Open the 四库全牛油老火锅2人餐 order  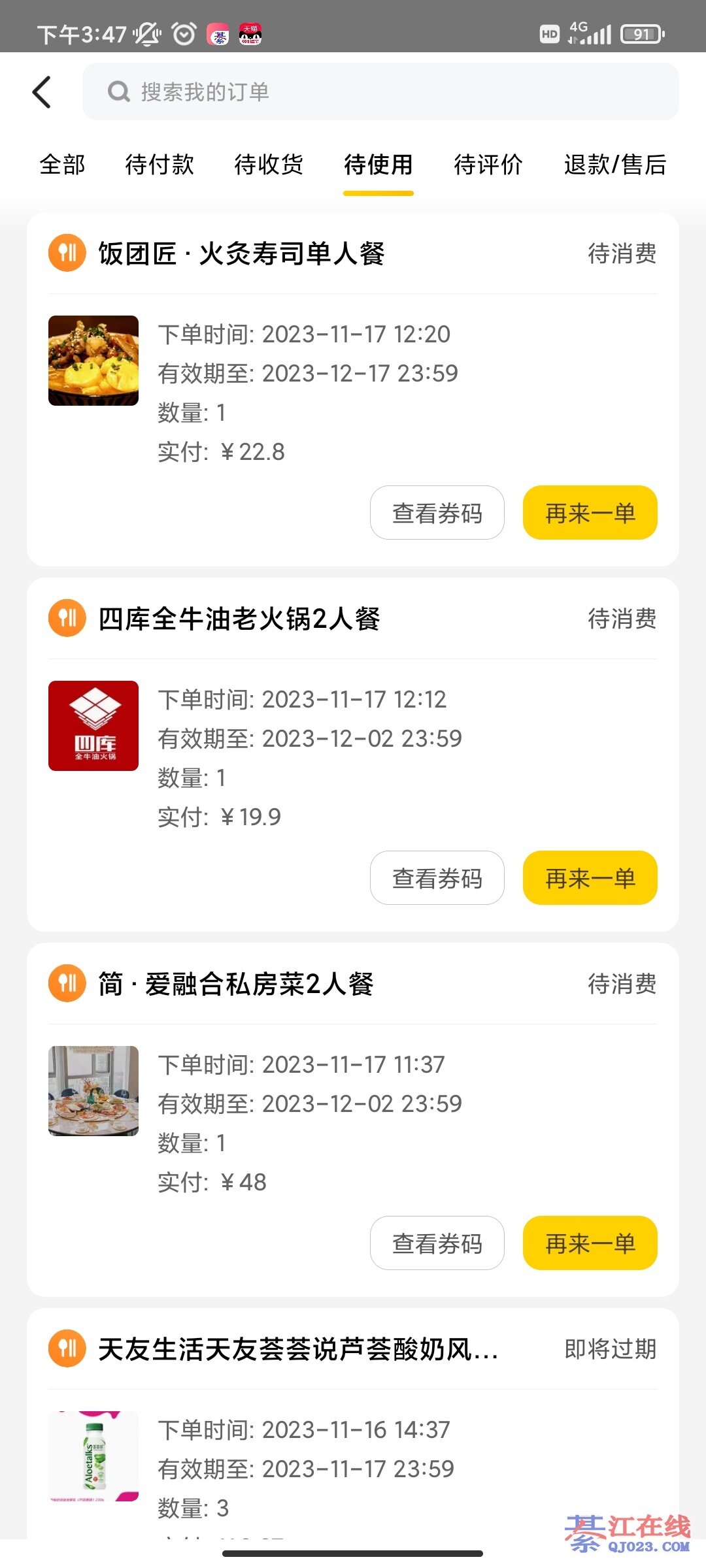click(x=239, y=619)
